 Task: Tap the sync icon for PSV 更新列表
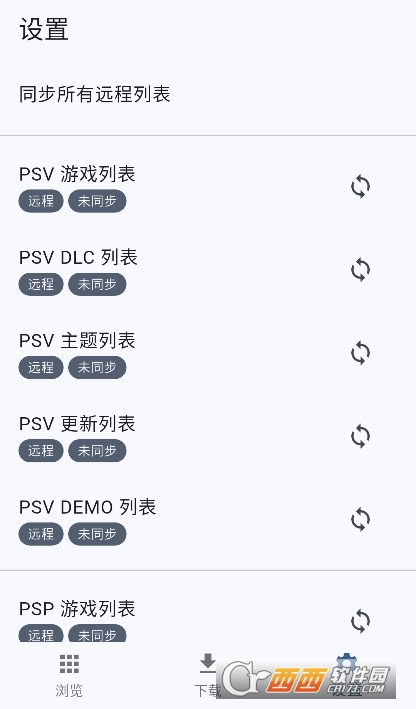point(360,436)
